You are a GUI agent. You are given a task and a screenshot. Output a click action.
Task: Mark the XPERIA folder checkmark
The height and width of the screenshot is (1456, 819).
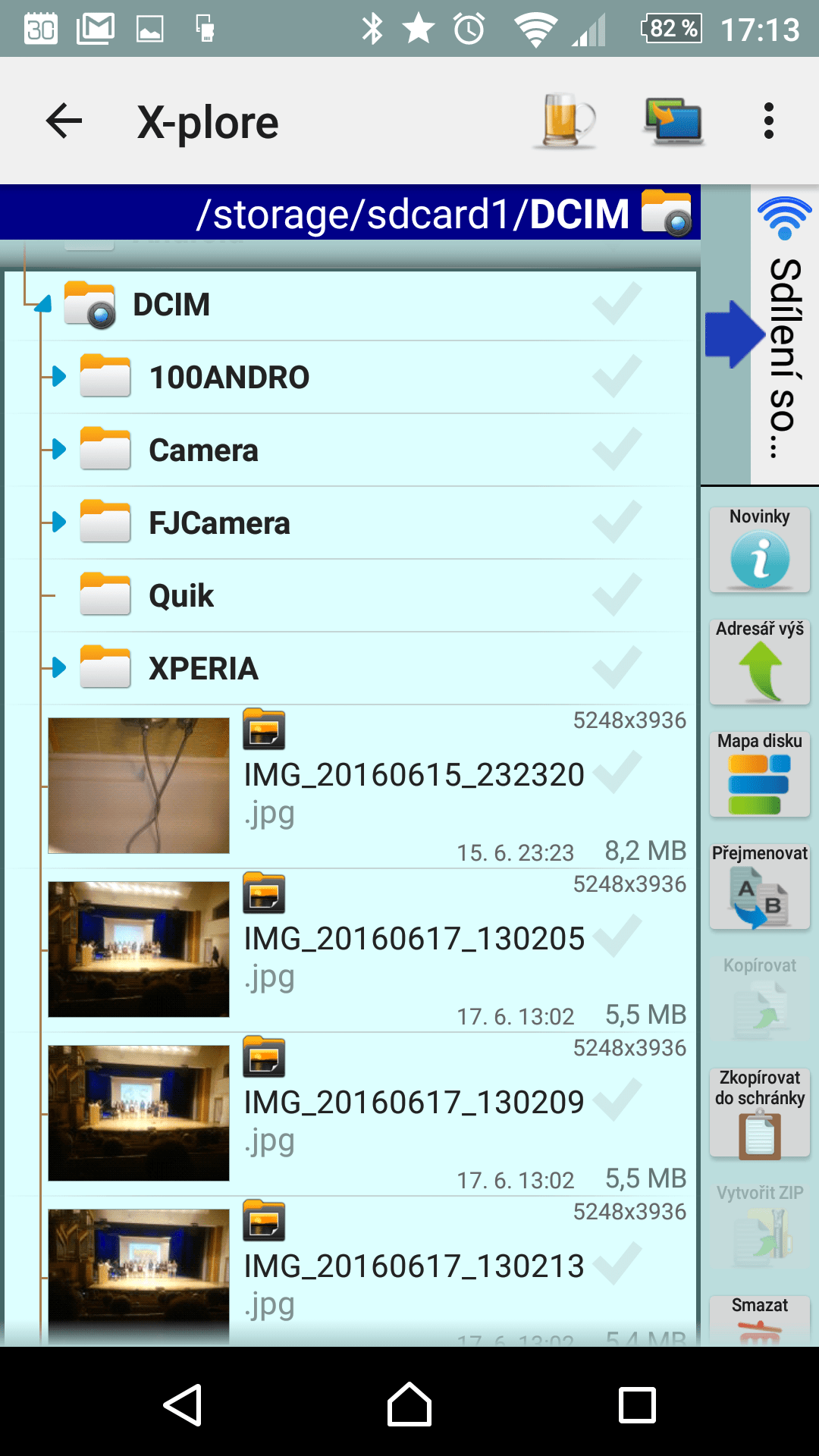click(617, 667)
